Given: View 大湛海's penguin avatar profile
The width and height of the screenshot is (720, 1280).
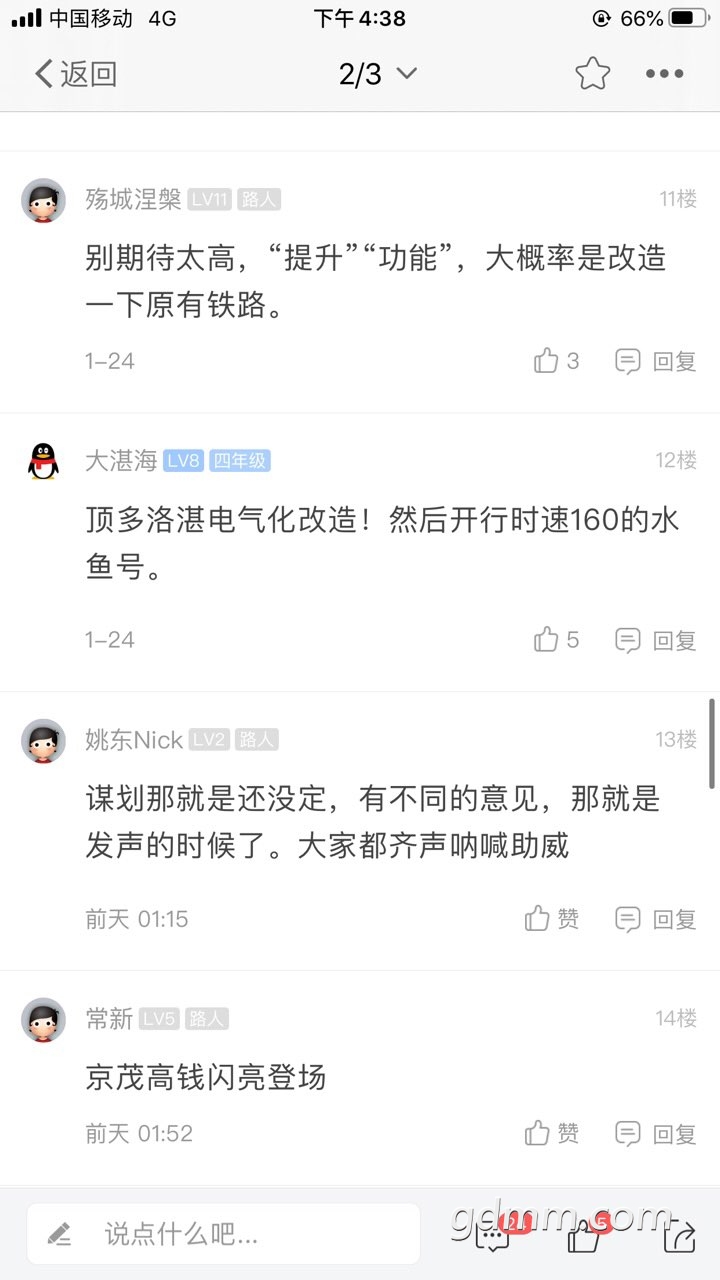Looking at the screenshot, I should 43,461.
